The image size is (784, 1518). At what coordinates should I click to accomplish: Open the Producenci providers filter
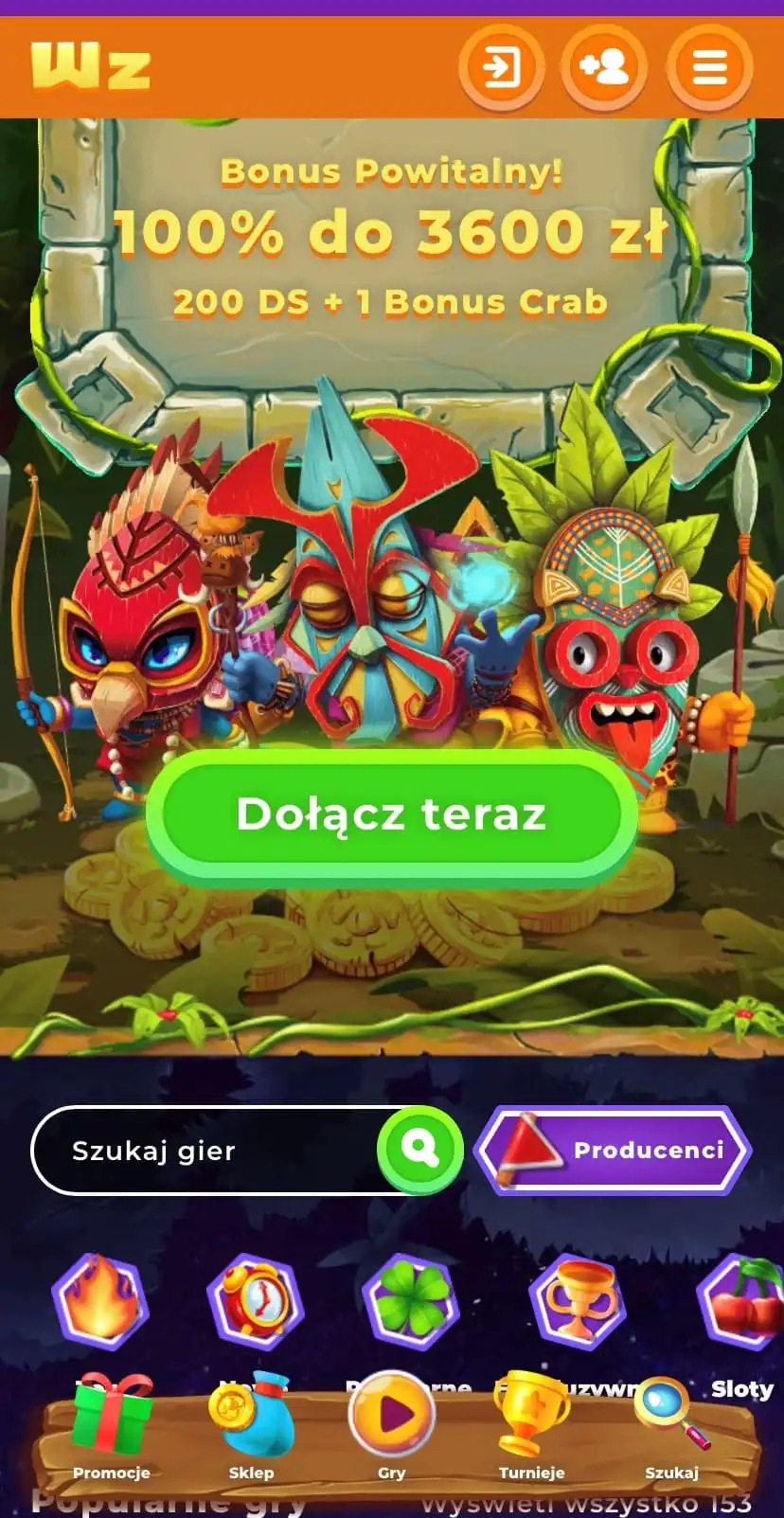tap(613, 1150)
